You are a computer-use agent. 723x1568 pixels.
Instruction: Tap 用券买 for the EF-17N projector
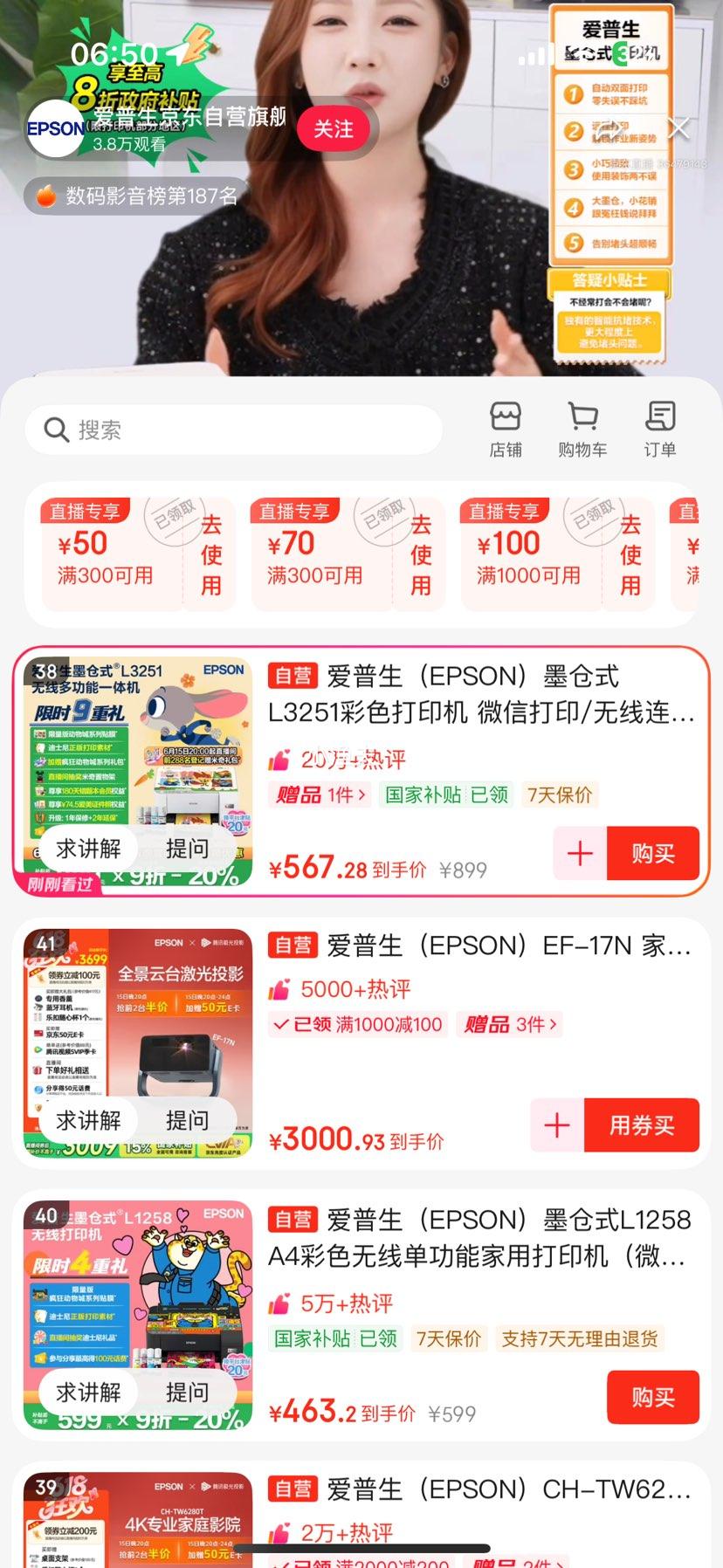[x=642, y=1125]
